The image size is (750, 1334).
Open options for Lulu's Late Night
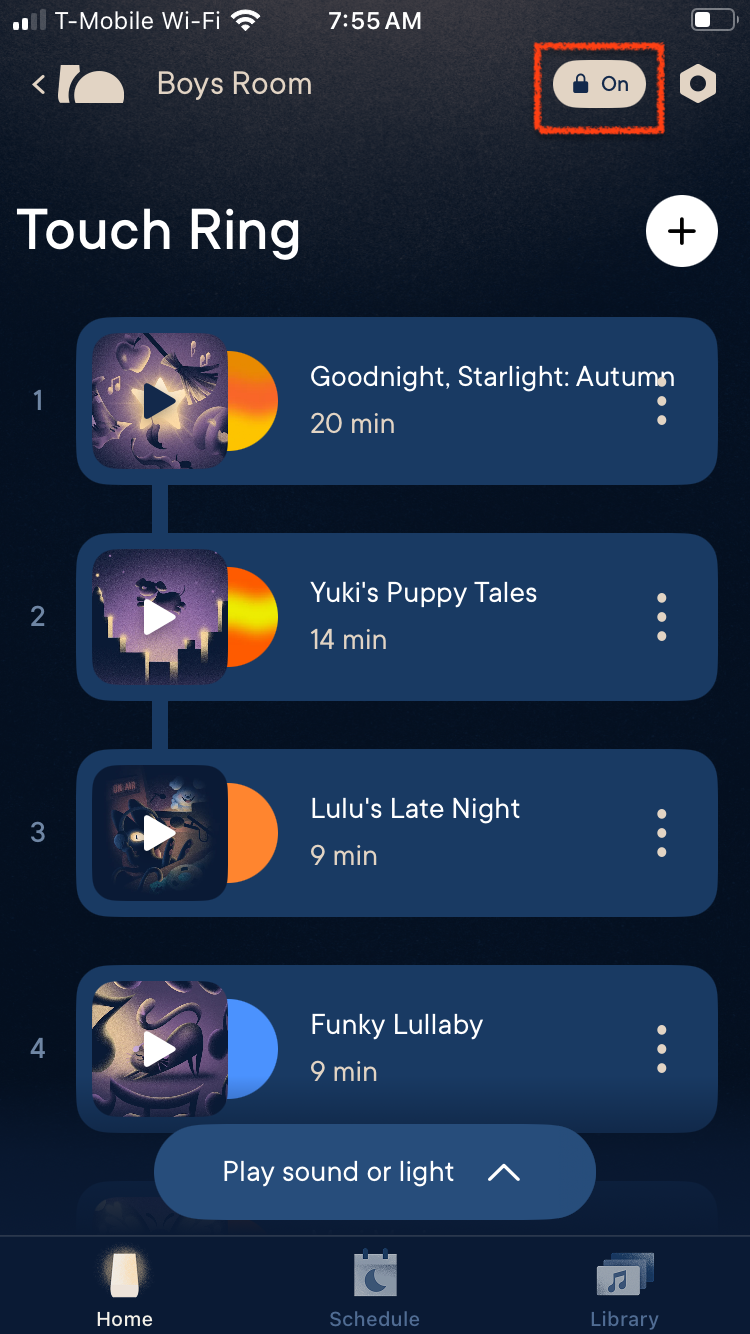661,833
